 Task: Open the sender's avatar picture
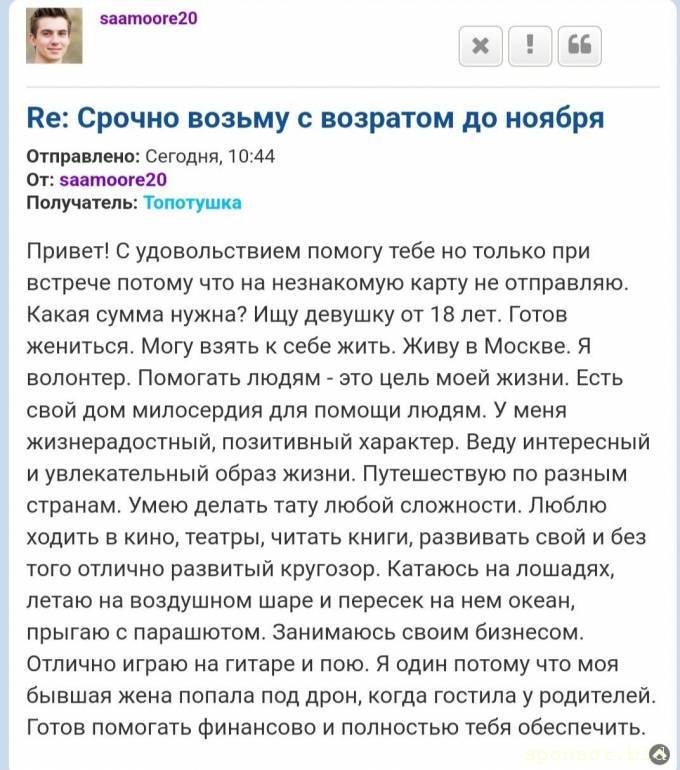pyautogui.click(x=54, y=34)
